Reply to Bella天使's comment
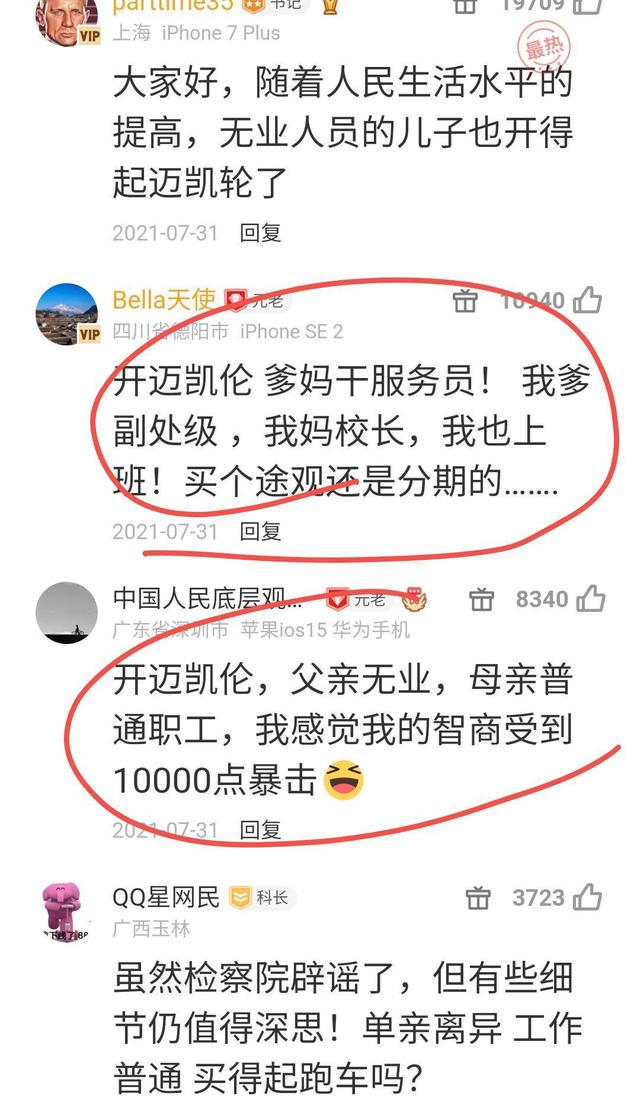 pos(261,531)
